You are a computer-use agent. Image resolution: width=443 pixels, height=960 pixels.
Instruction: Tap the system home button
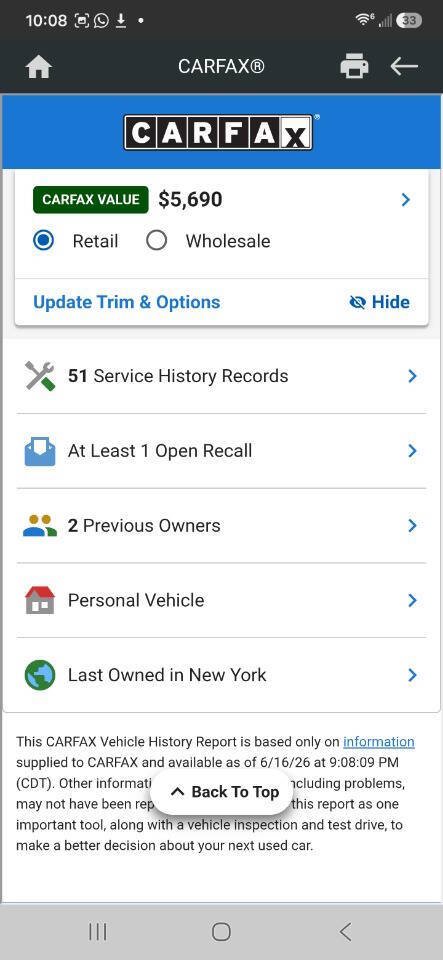(x=221, y=932)
